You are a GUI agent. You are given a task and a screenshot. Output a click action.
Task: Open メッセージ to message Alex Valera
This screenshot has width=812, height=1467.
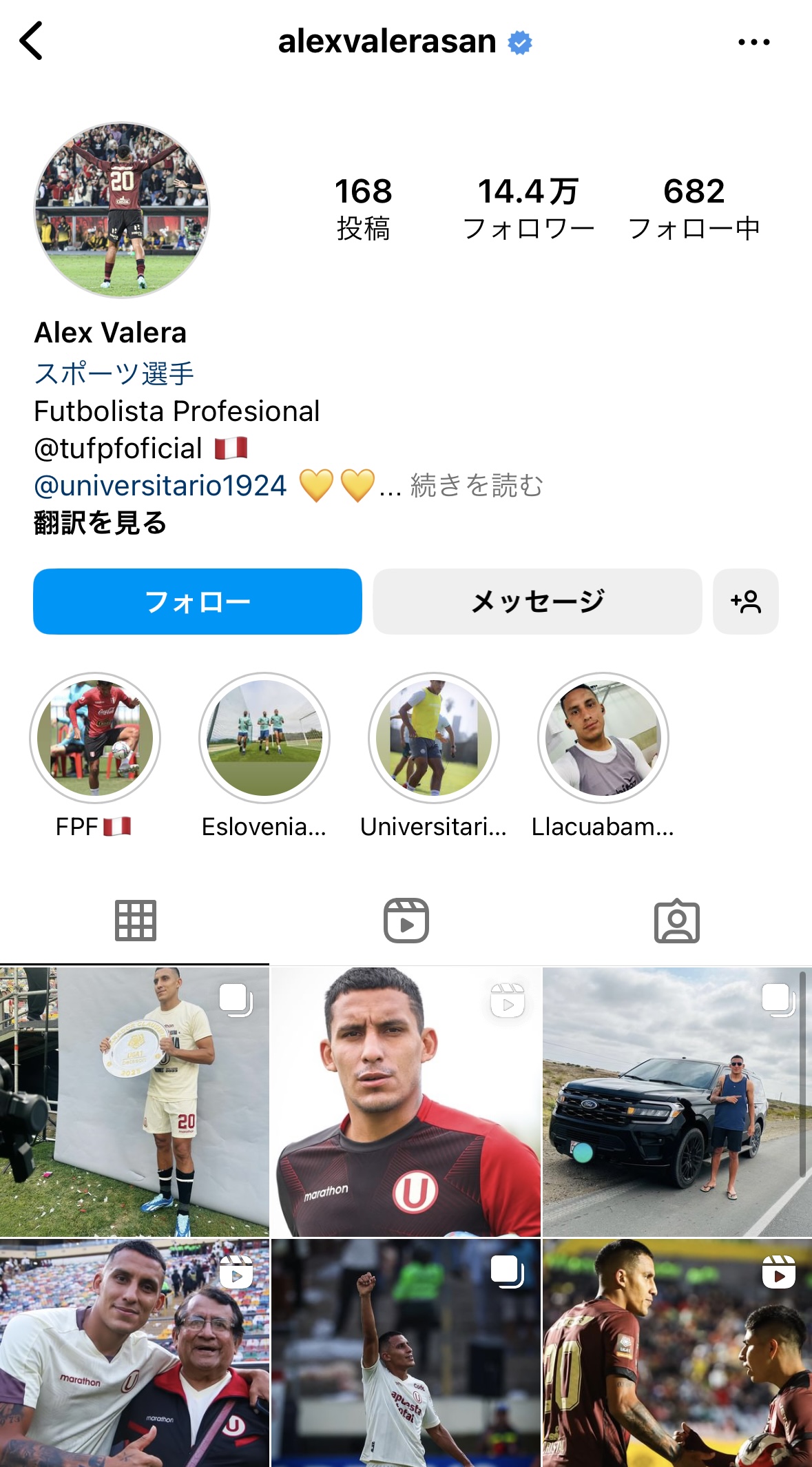537,602
